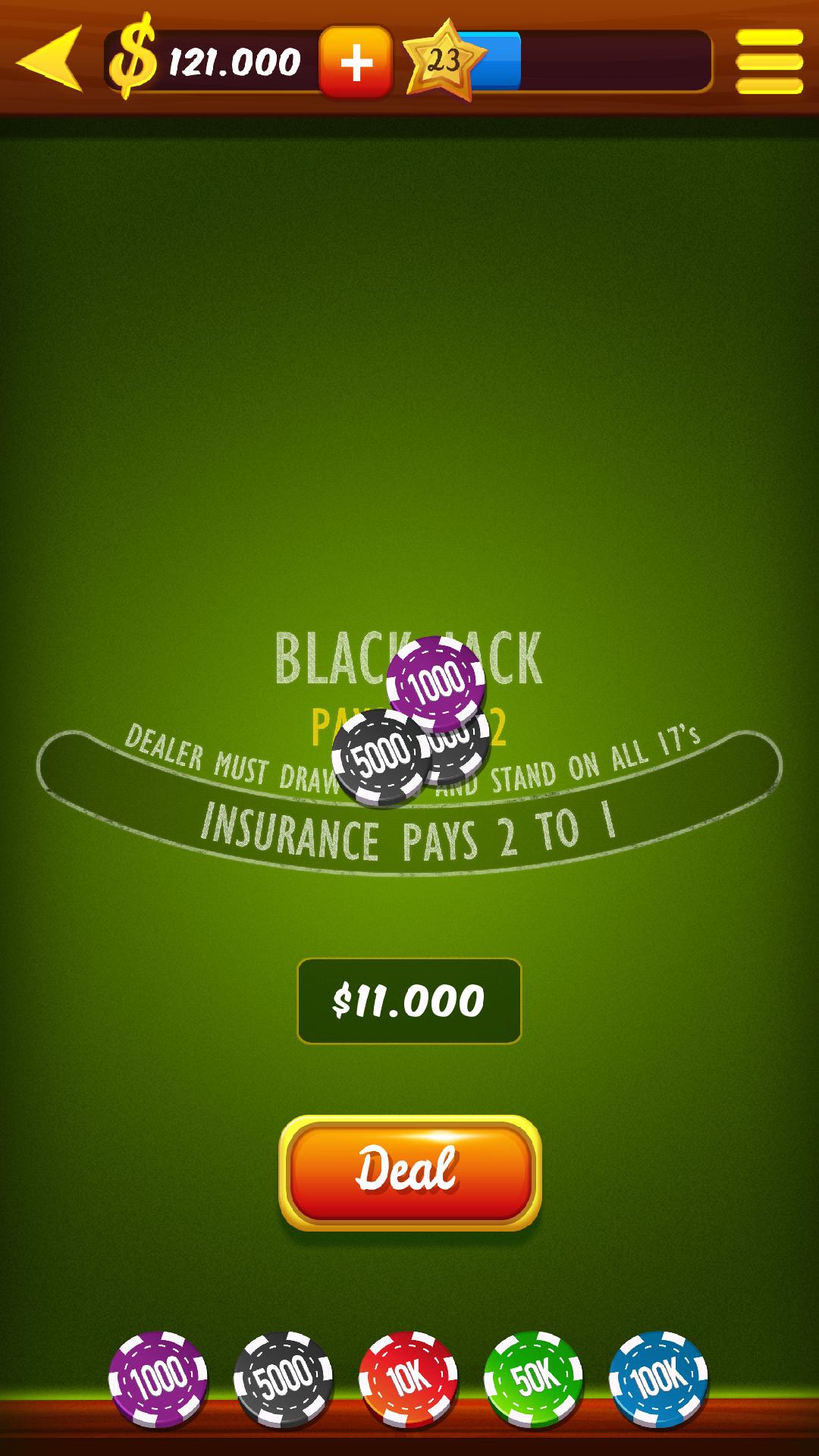Bet a 50K green chip
The image size is (819, 1456).
coord(533,1379)
